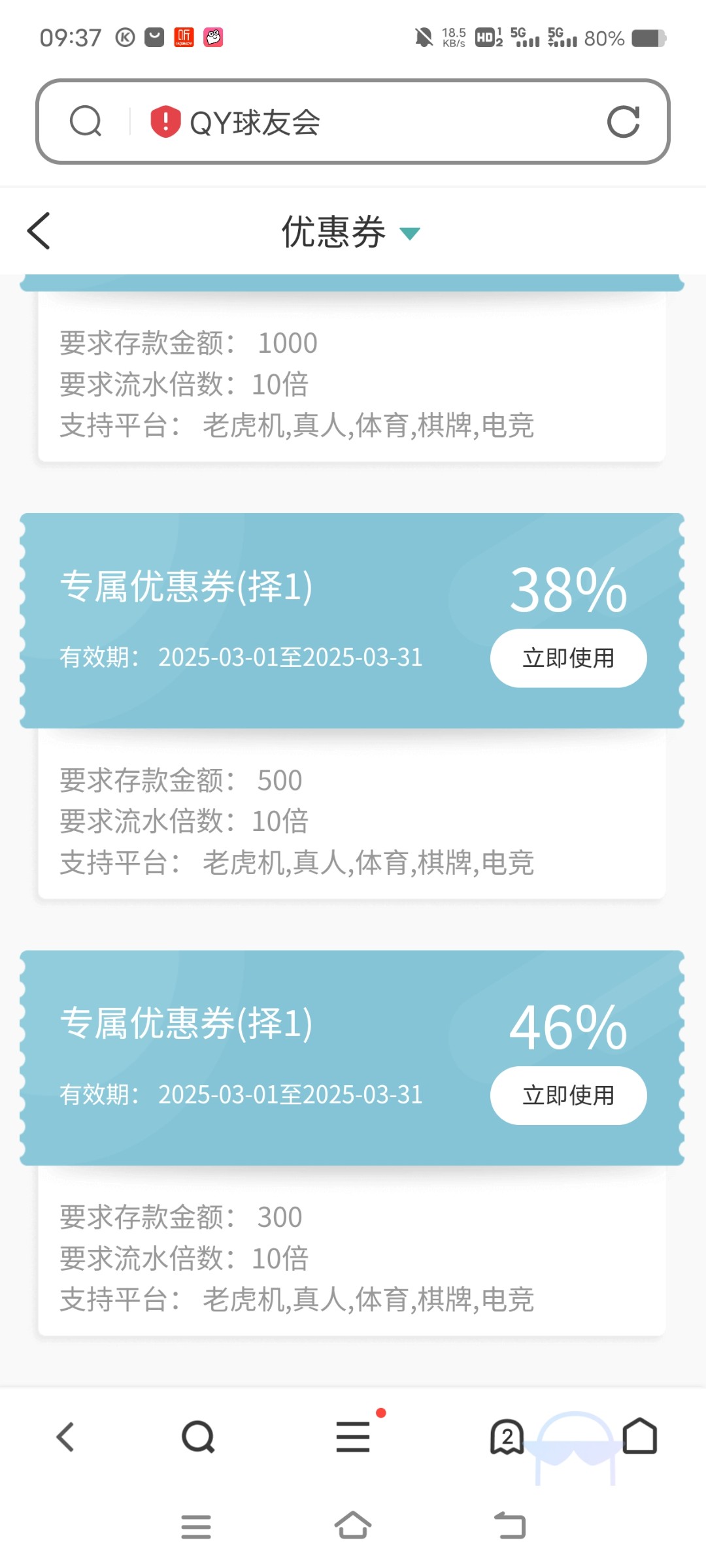Expand the 优惠券 dropdown title
Screen dimensions: 706x1568
351,232
